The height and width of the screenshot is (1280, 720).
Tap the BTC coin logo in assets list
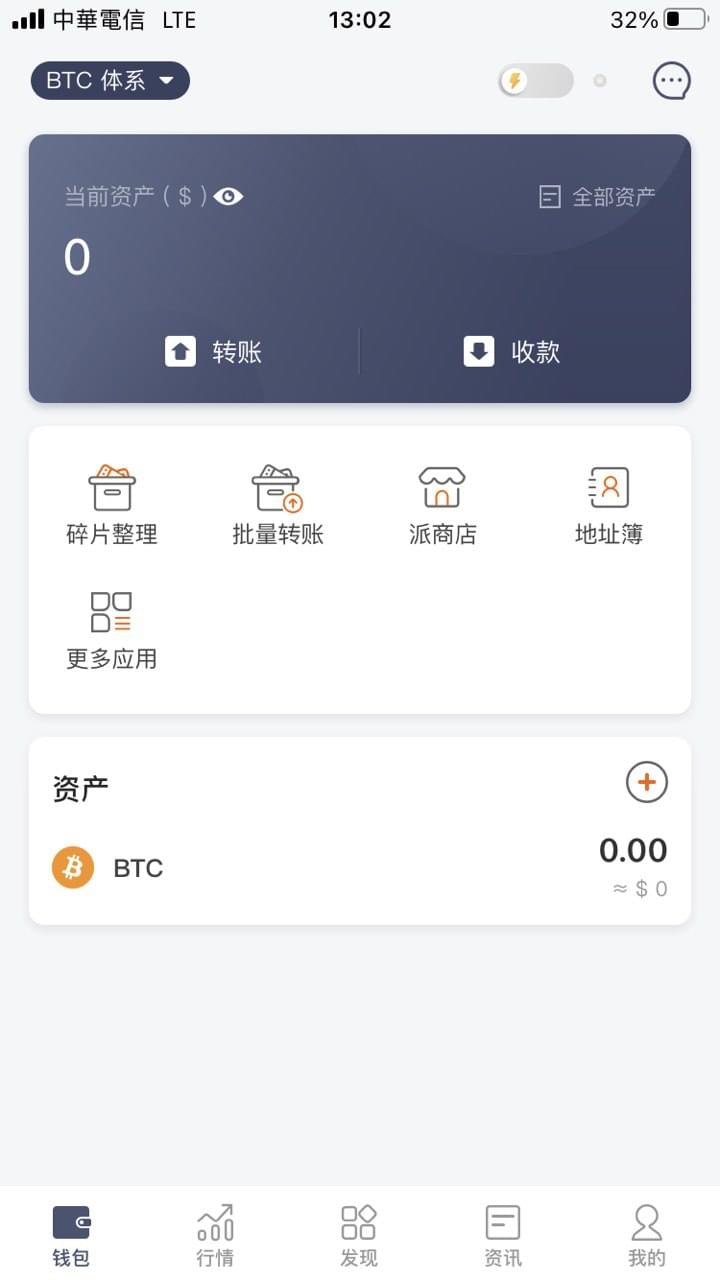71,867
